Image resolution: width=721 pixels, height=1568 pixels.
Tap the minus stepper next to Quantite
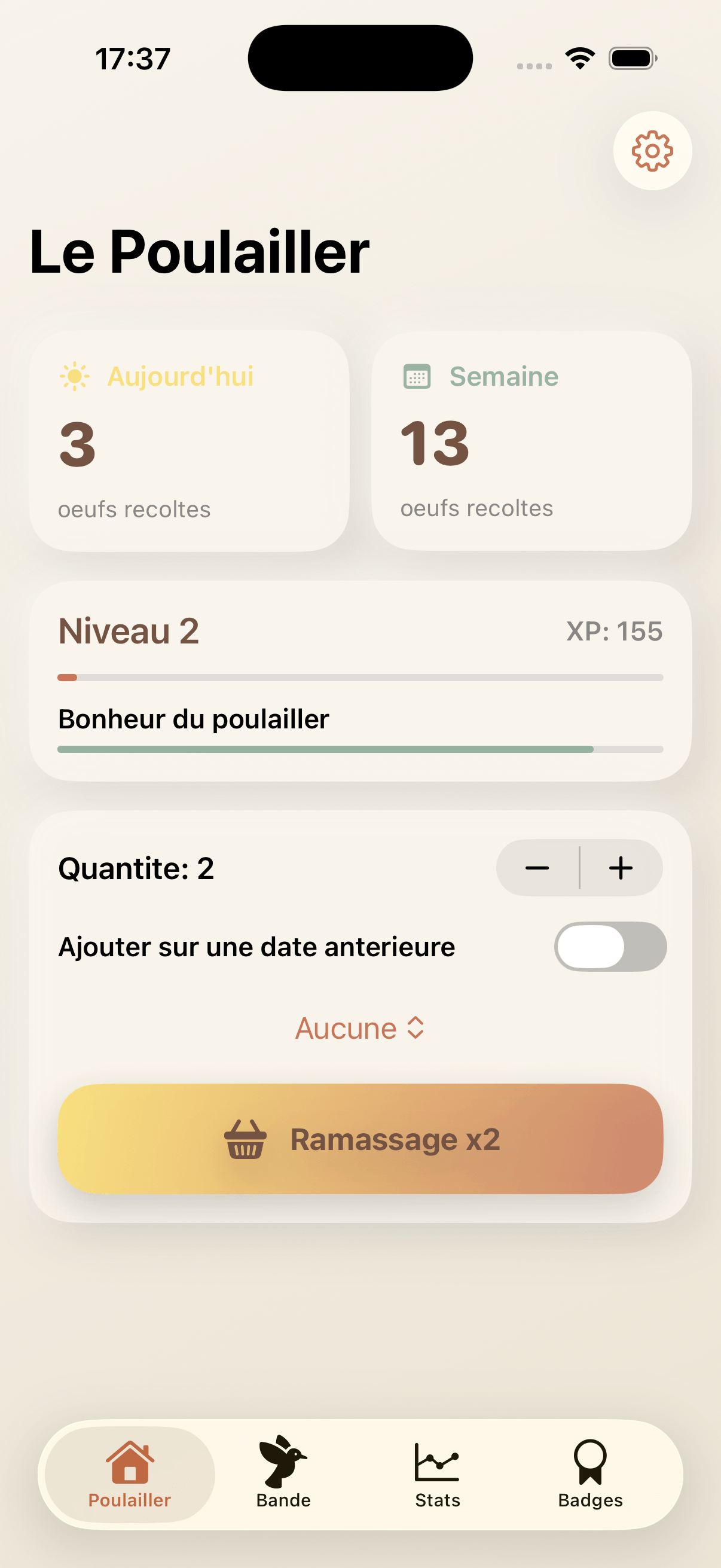pos(538,868)
